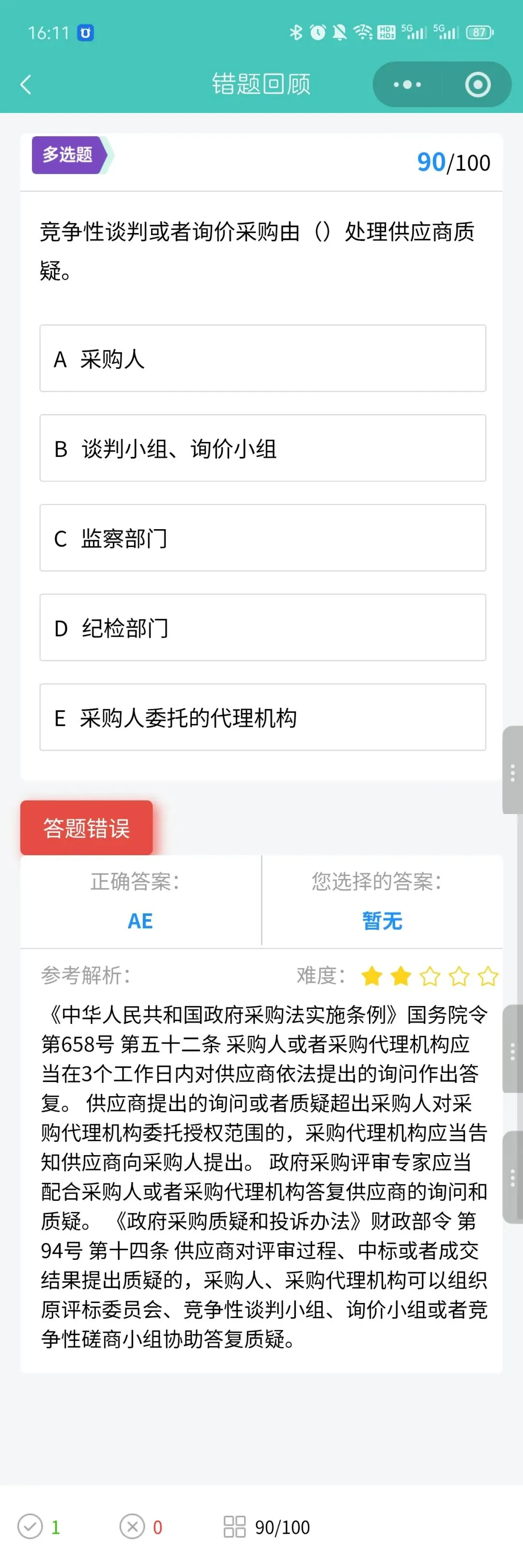
Task: Select option E 采购人委托的代理机构
Action: [x=263, y=717]
